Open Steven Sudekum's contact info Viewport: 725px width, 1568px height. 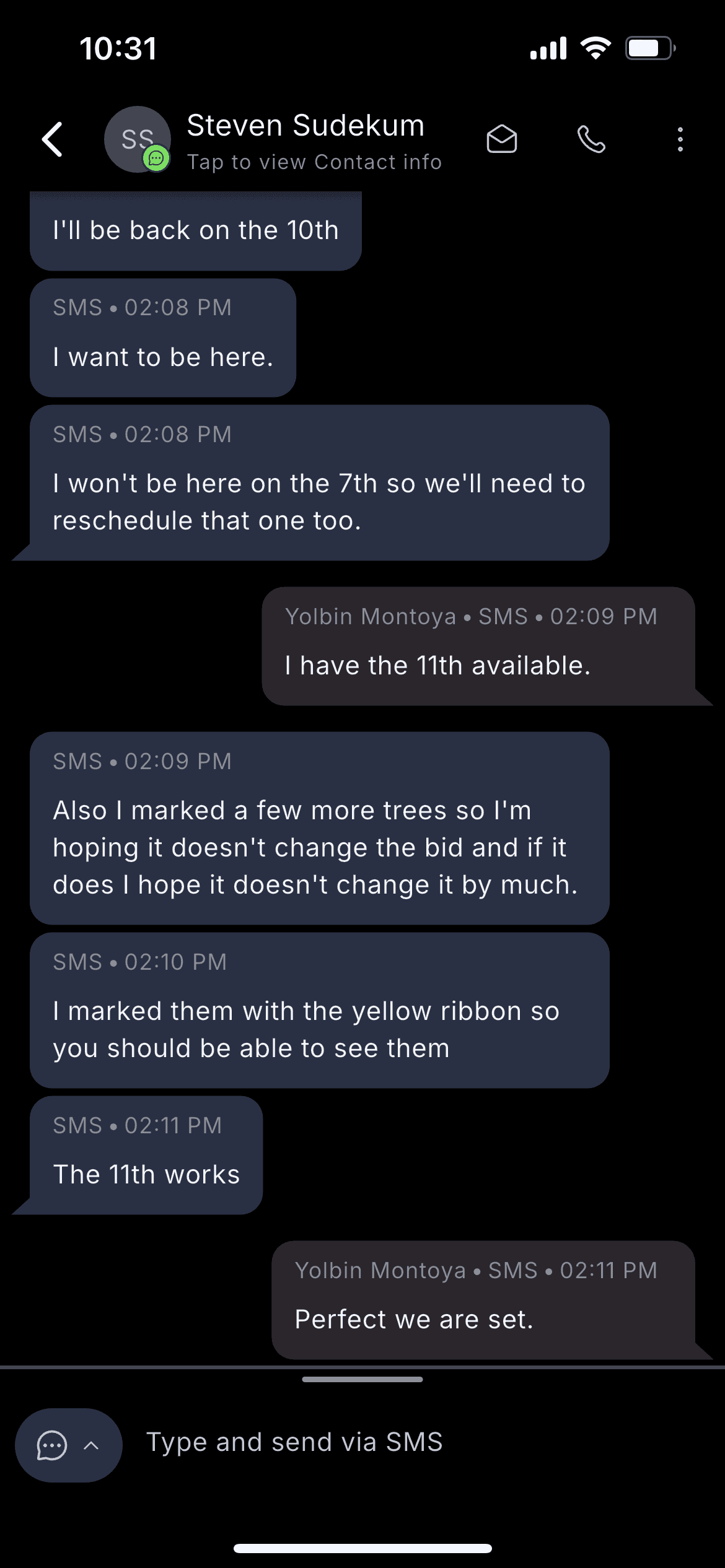pyautogui.click(x=314, y=141)
